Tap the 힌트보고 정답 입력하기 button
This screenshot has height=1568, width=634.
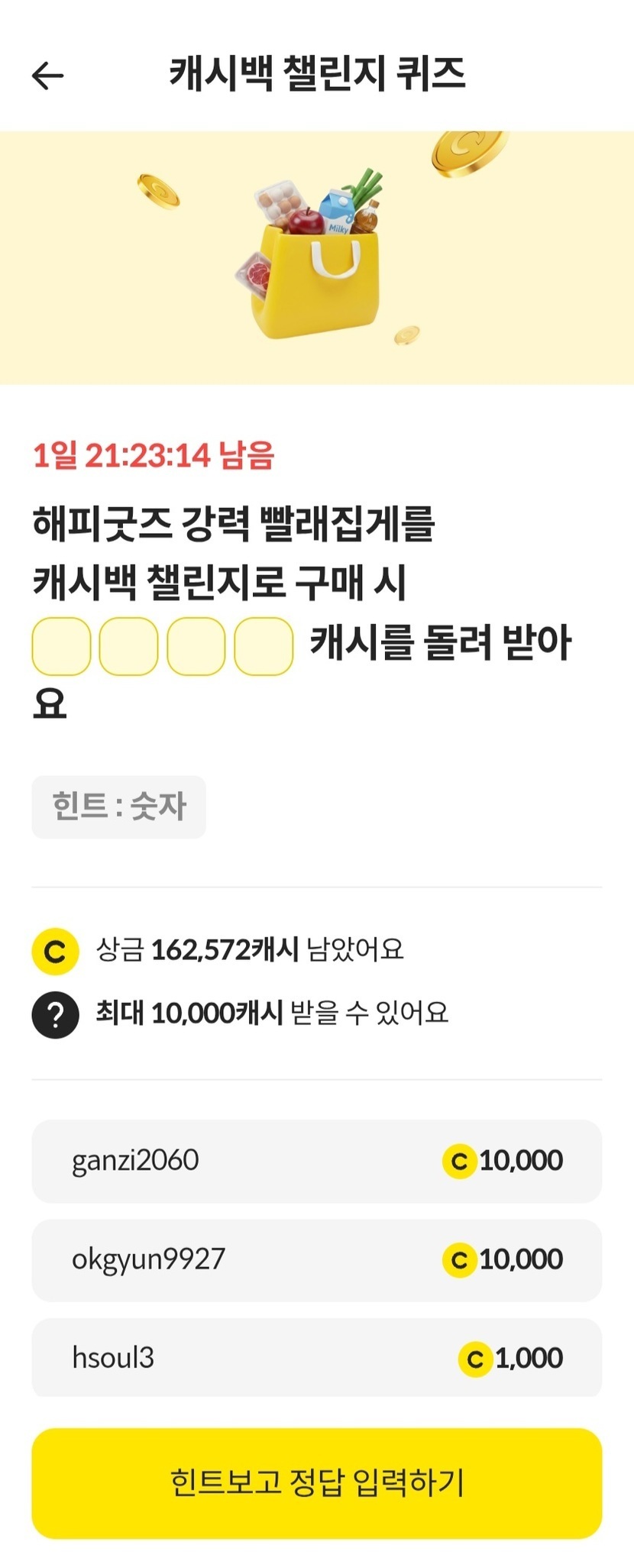coord(317,1482)
